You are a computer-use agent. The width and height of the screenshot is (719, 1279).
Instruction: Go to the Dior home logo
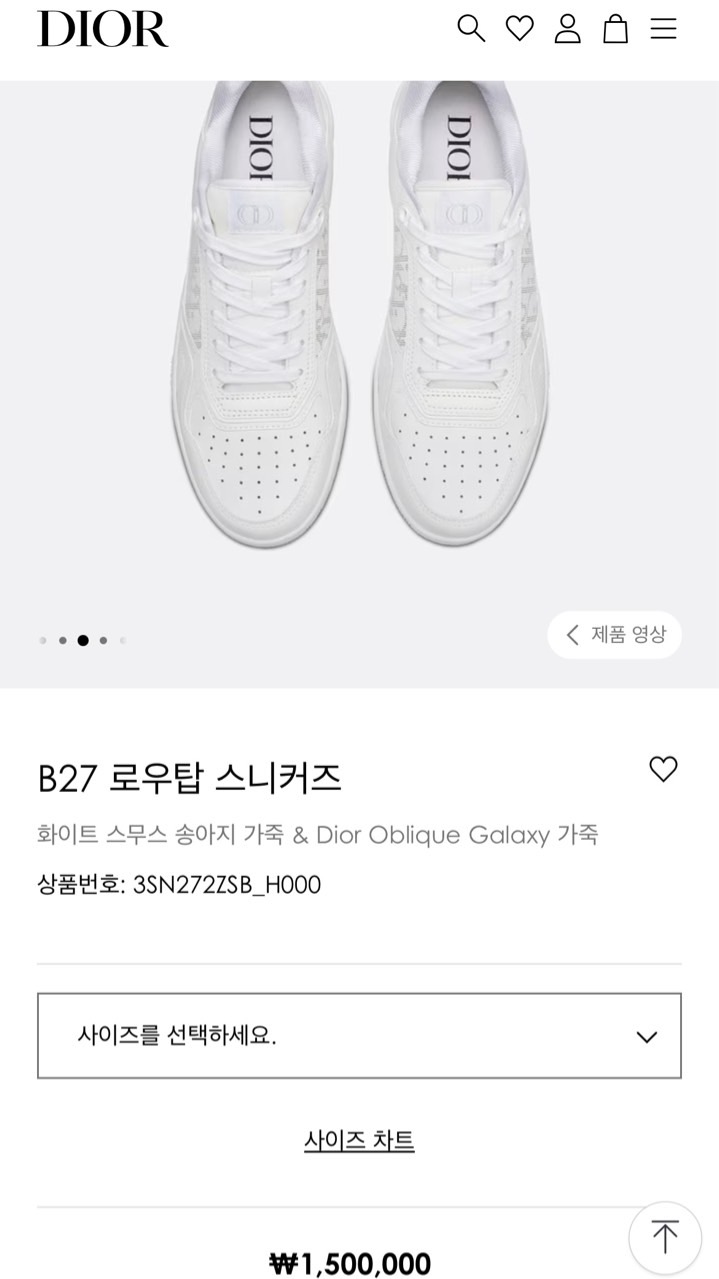103,29
